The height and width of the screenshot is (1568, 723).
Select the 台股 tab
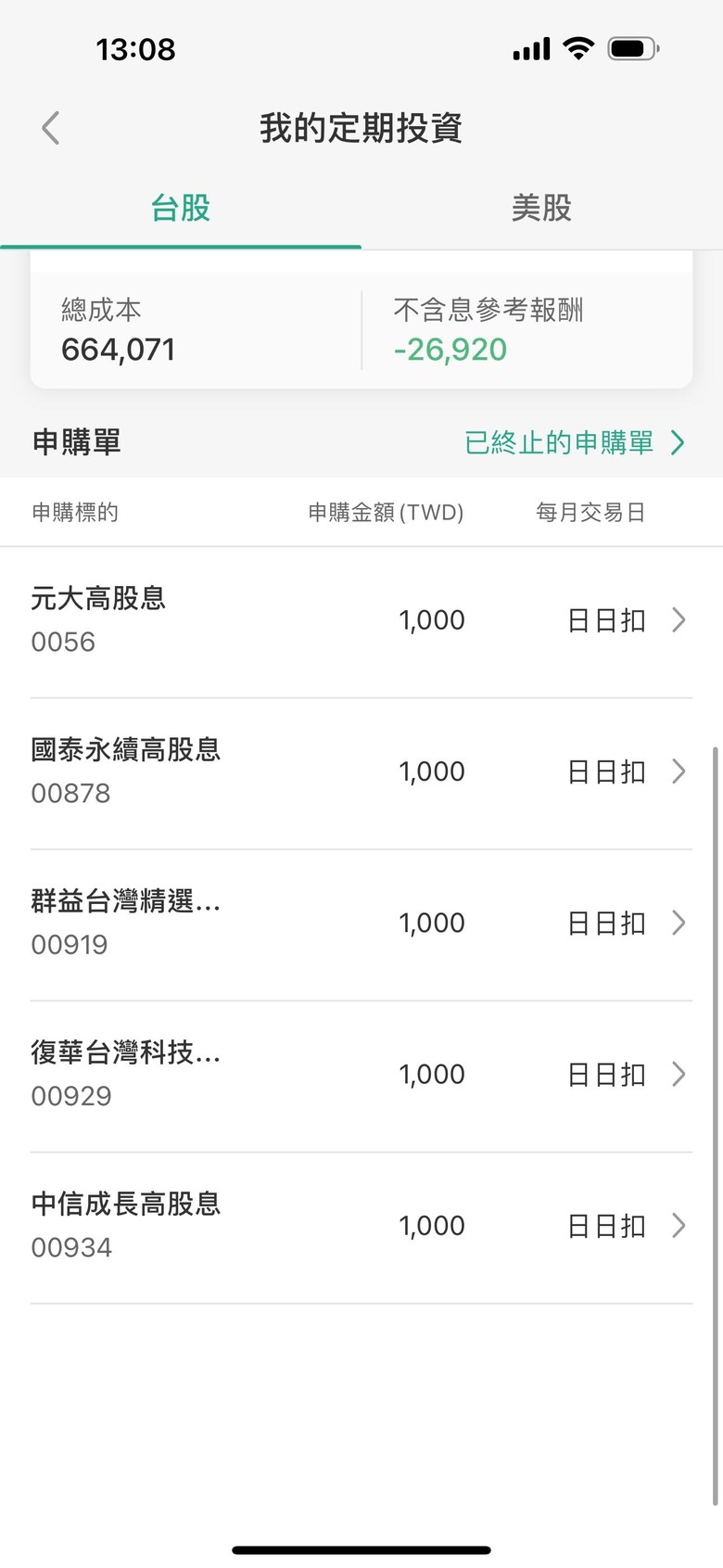point(181,208)
